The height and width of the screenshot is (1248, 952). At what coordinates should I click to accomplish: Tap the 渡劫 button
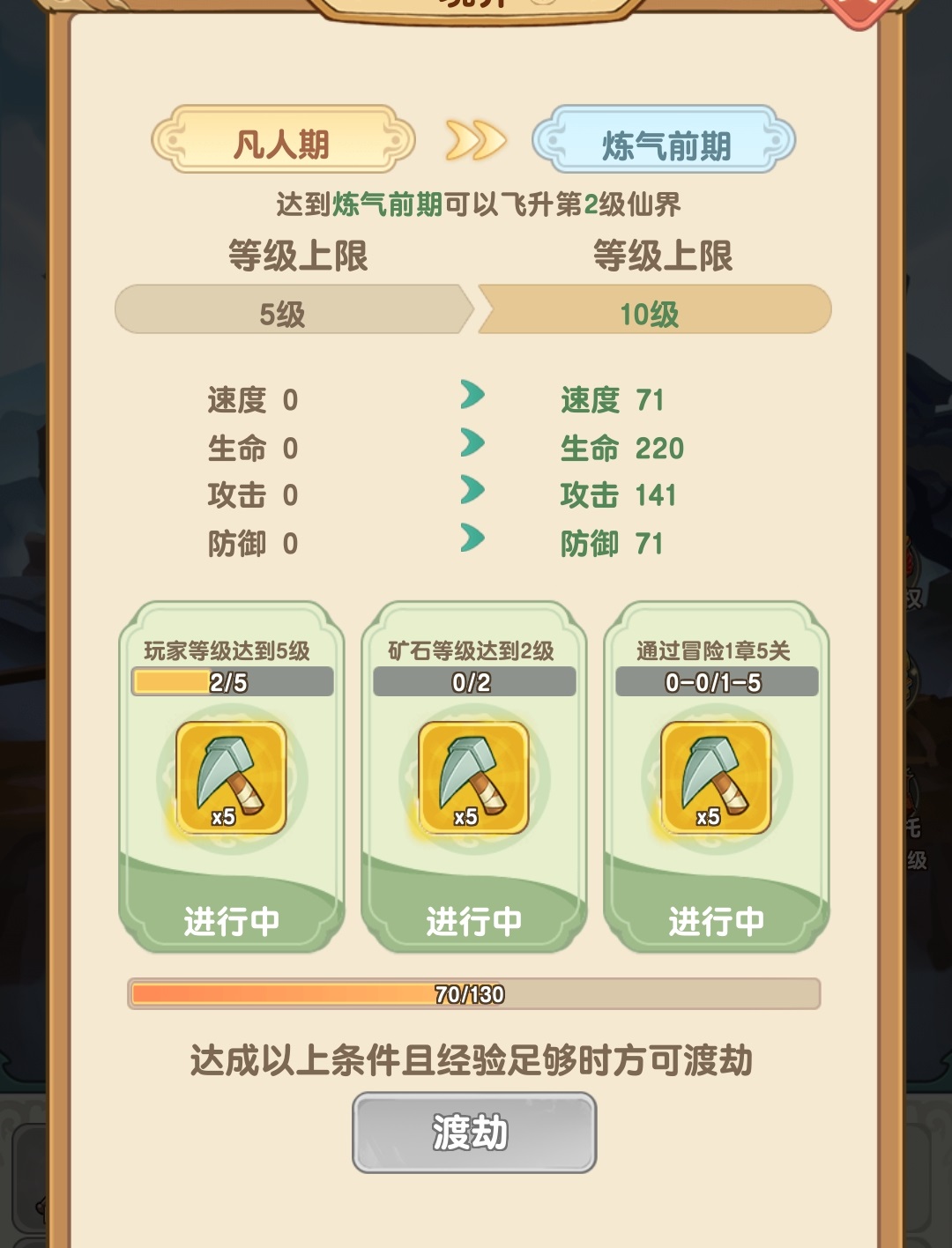[474, 1133]
